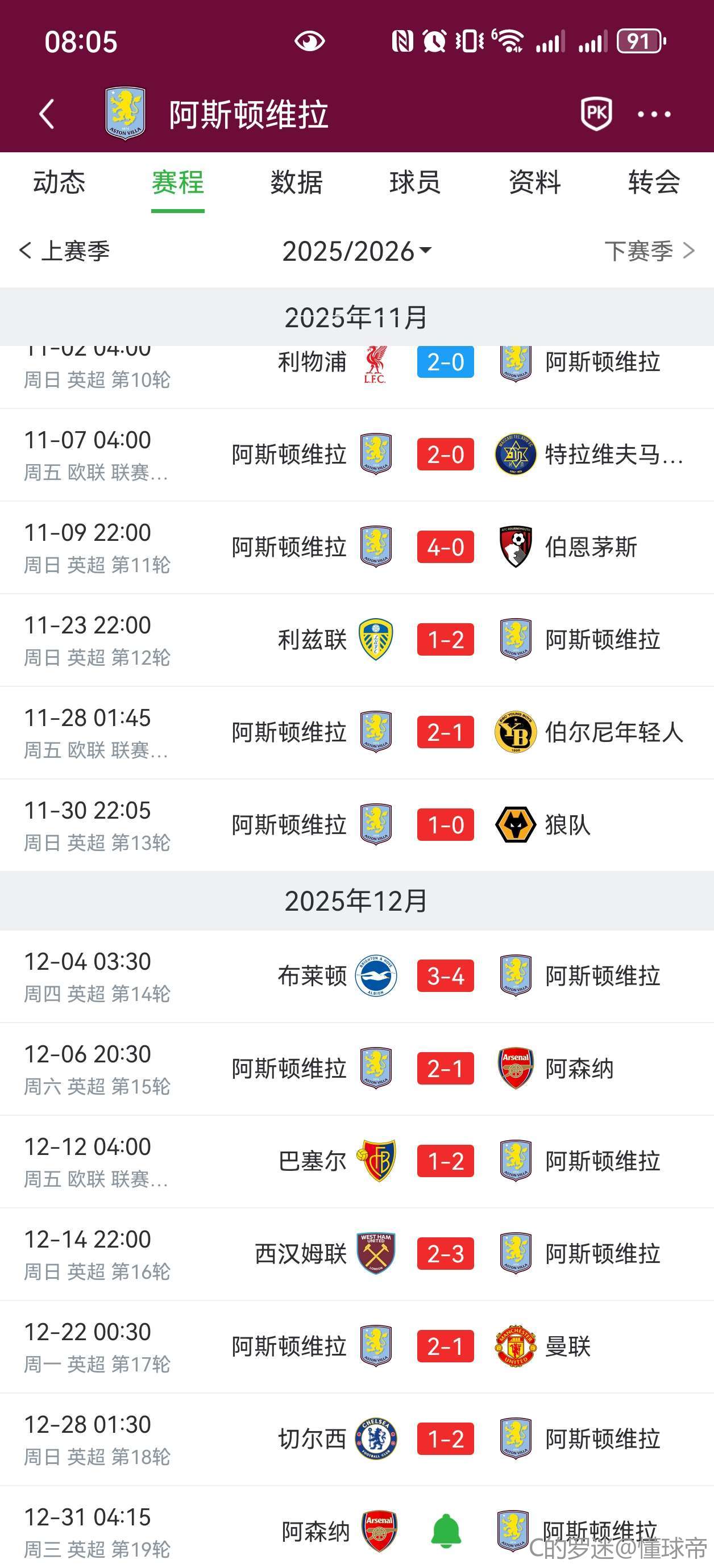Open the three-dot overflow menu

click(x=654, y=114)
